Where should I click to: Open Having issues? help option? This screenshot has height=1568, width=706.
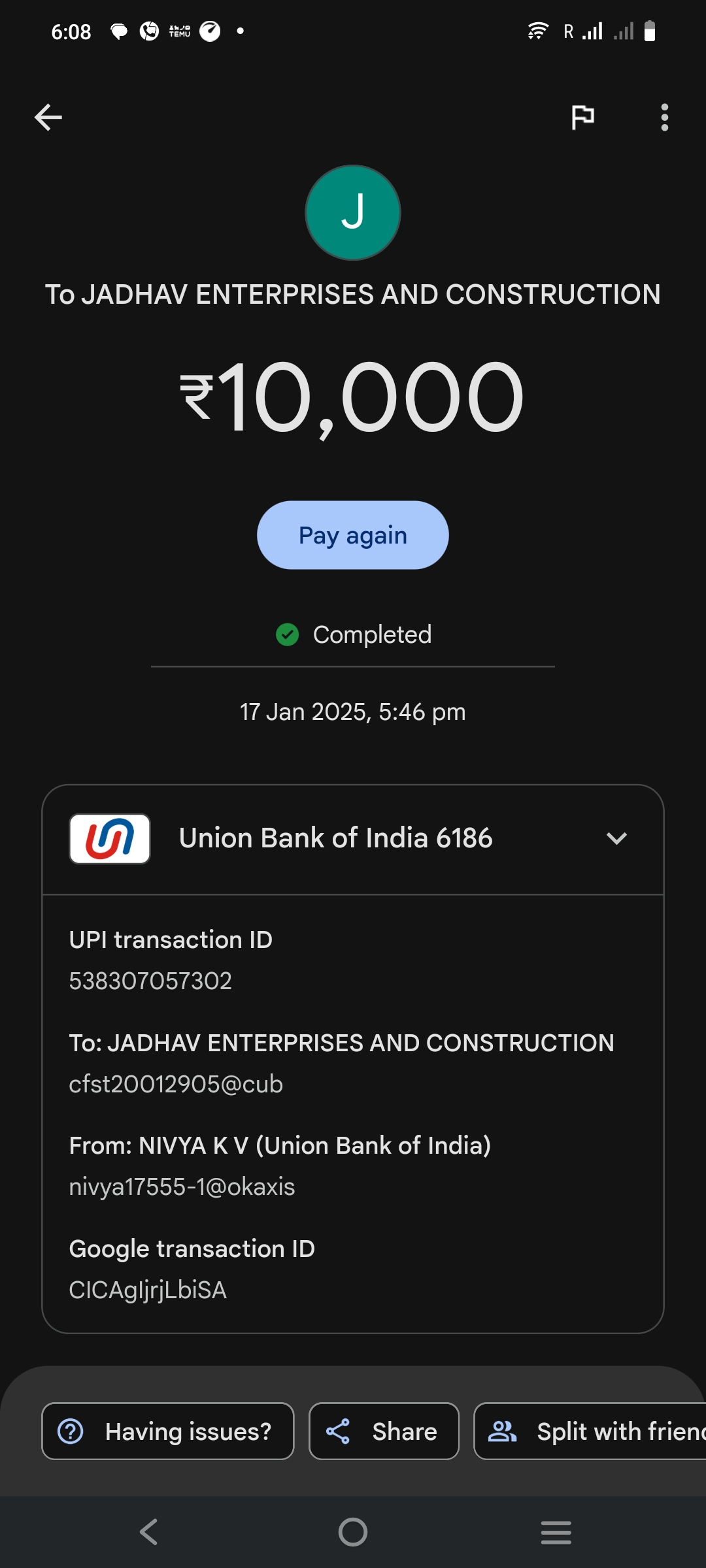pos(168,1431)
